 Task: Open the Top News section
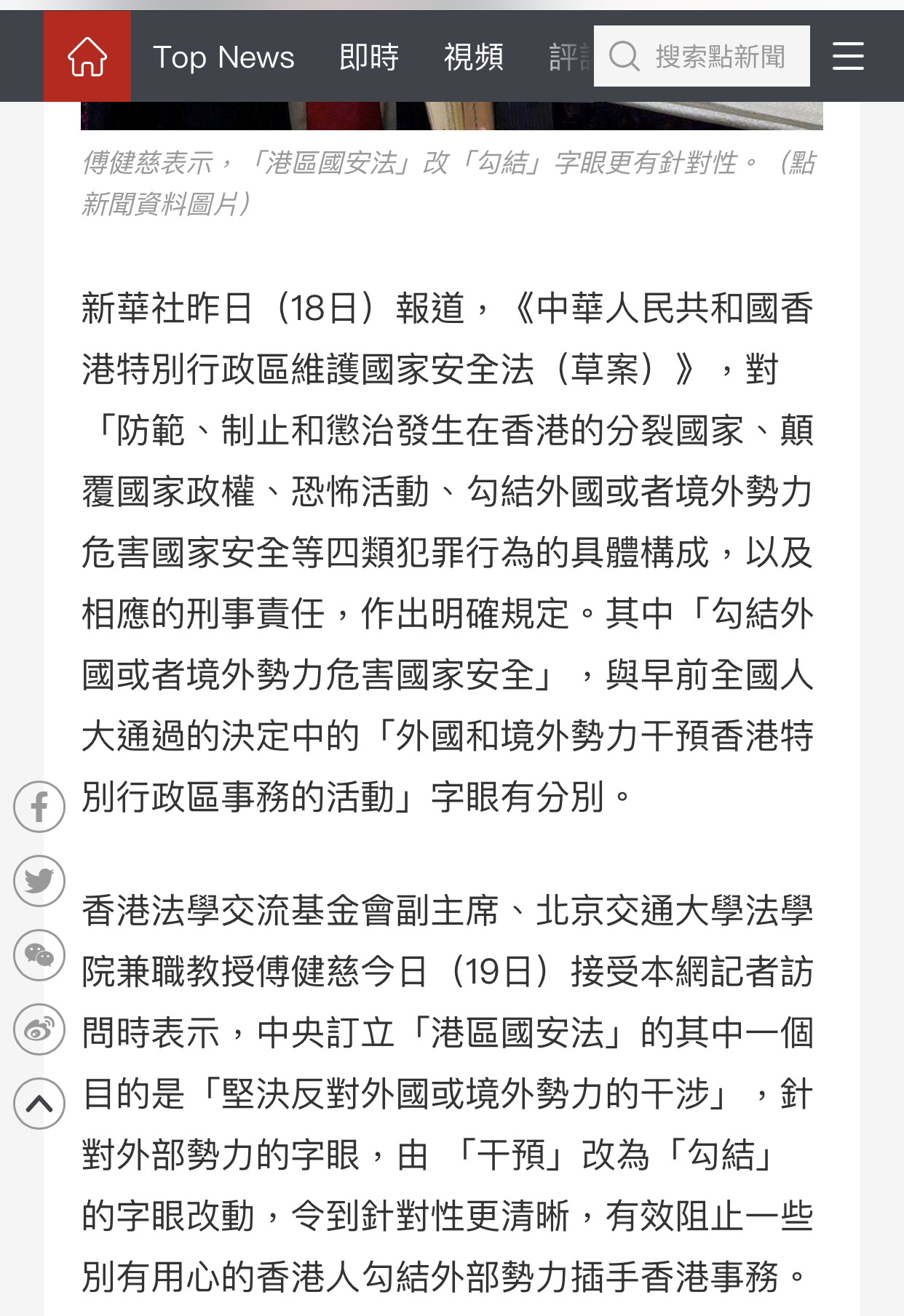coord(223,57)
